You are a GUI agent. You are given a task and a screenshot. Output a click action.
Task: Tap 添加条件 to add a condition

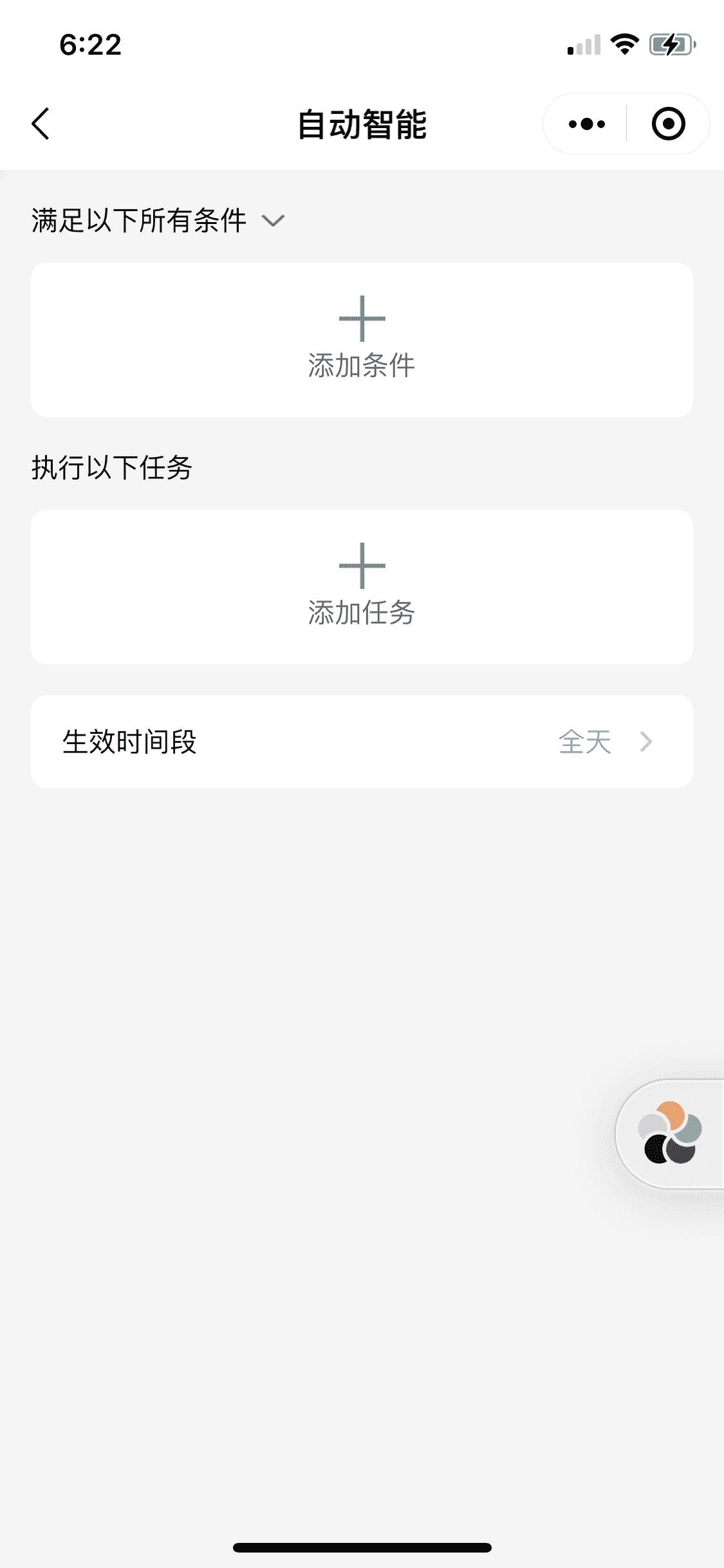(362, 339)
